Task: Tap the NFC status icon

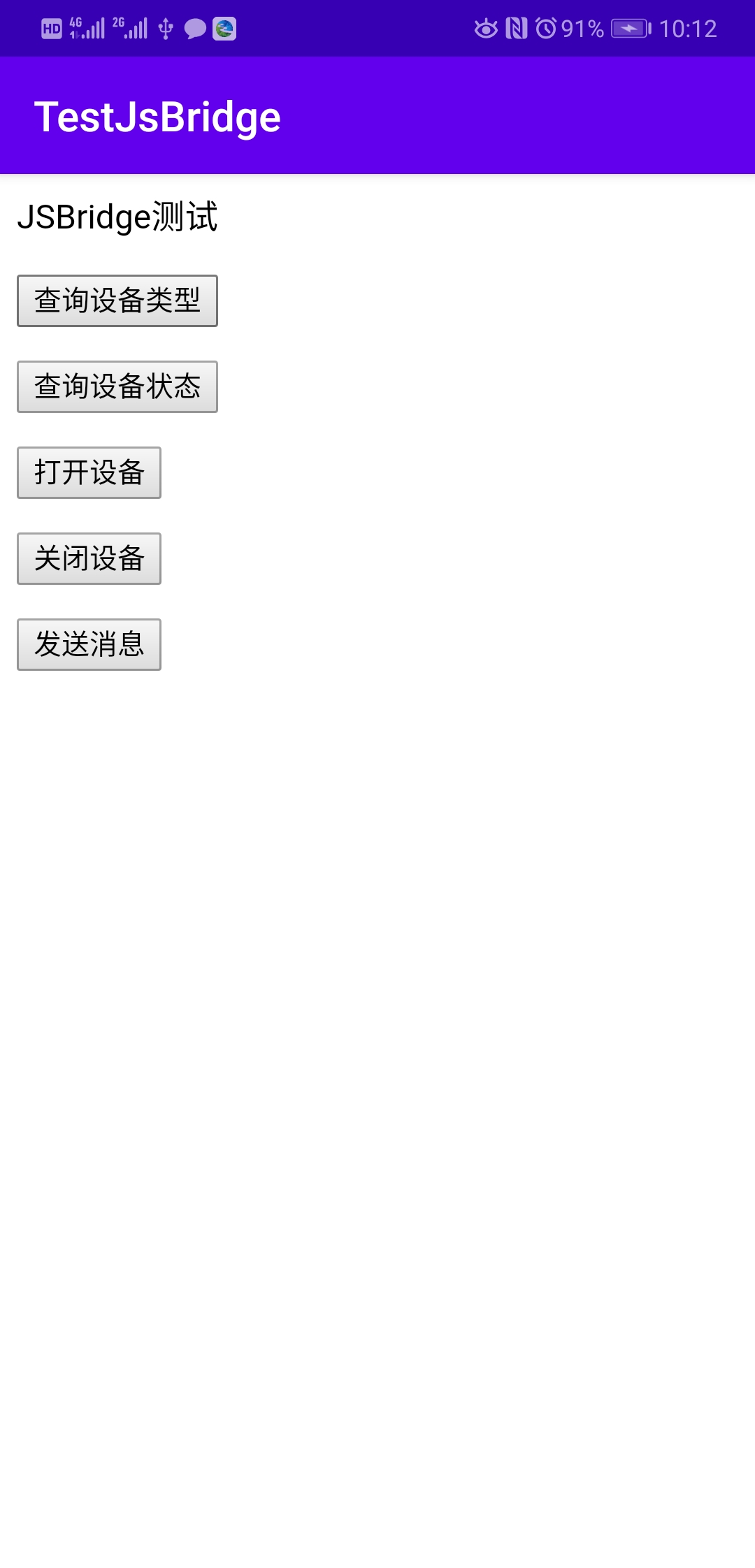Action: 516,28
